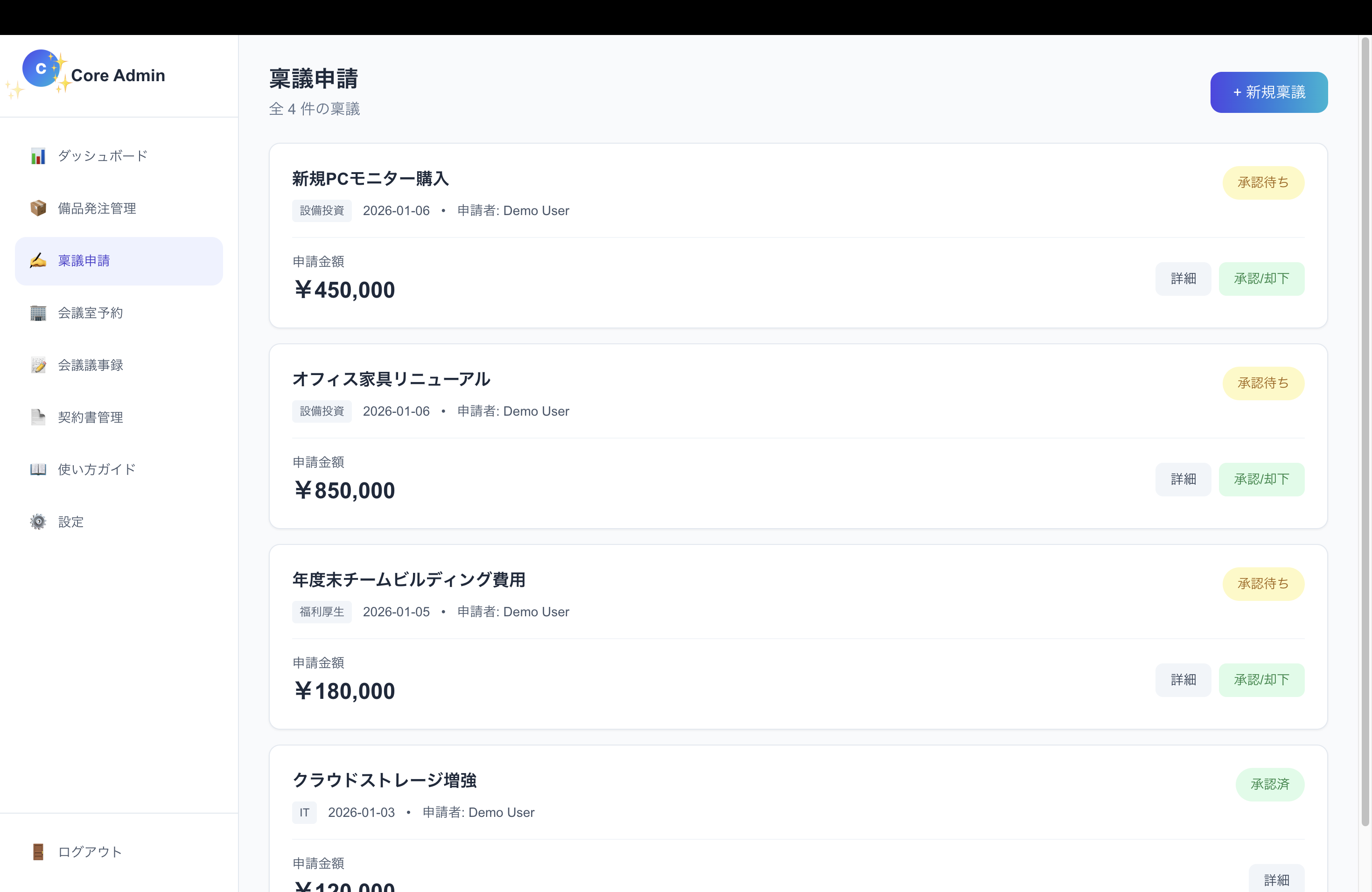Viewport: 1372px width, 892px height.
Task: View 詳細 for クラウドストレージ増強
Action: (x=1276, y=879)
